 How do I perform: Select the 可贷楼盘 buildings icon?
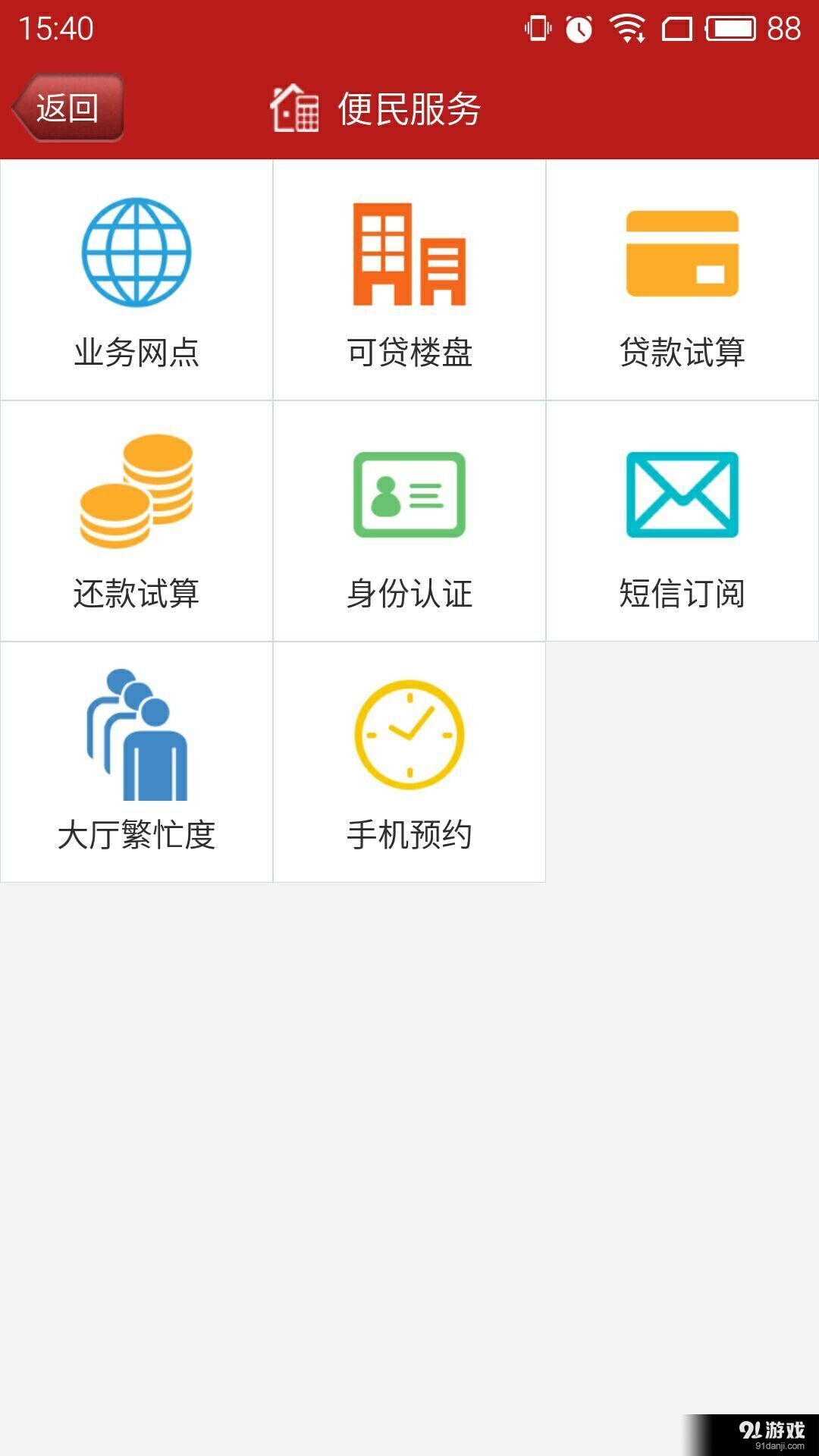coord(409,254)
